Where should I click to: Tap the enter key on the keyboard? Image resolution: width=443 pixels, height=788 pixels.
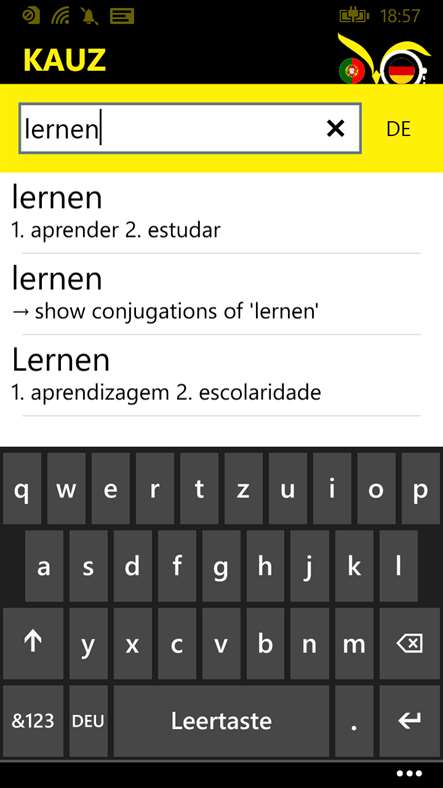[409, 721]
